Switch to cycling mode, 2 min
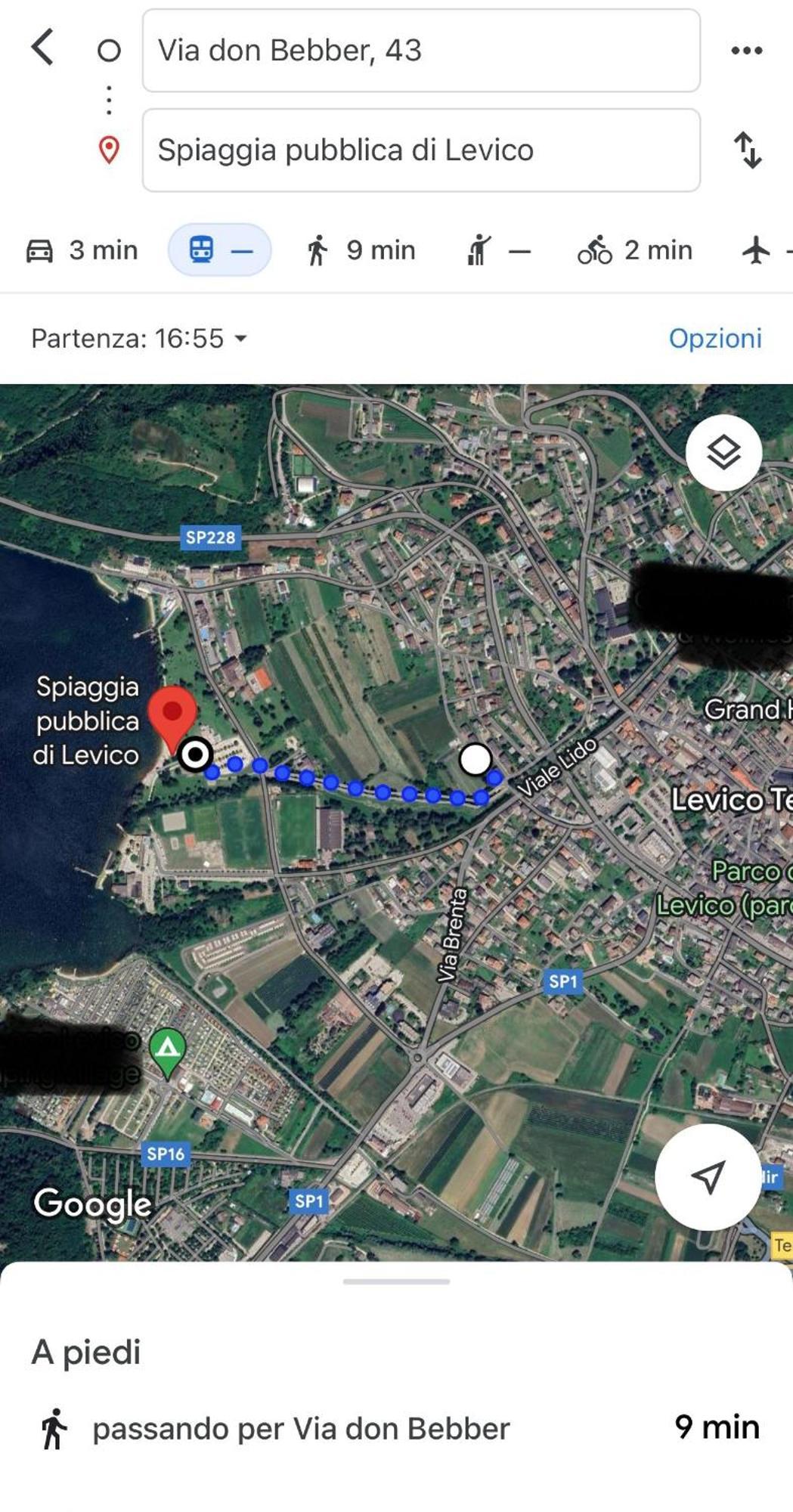 click(x=635, y=250)
